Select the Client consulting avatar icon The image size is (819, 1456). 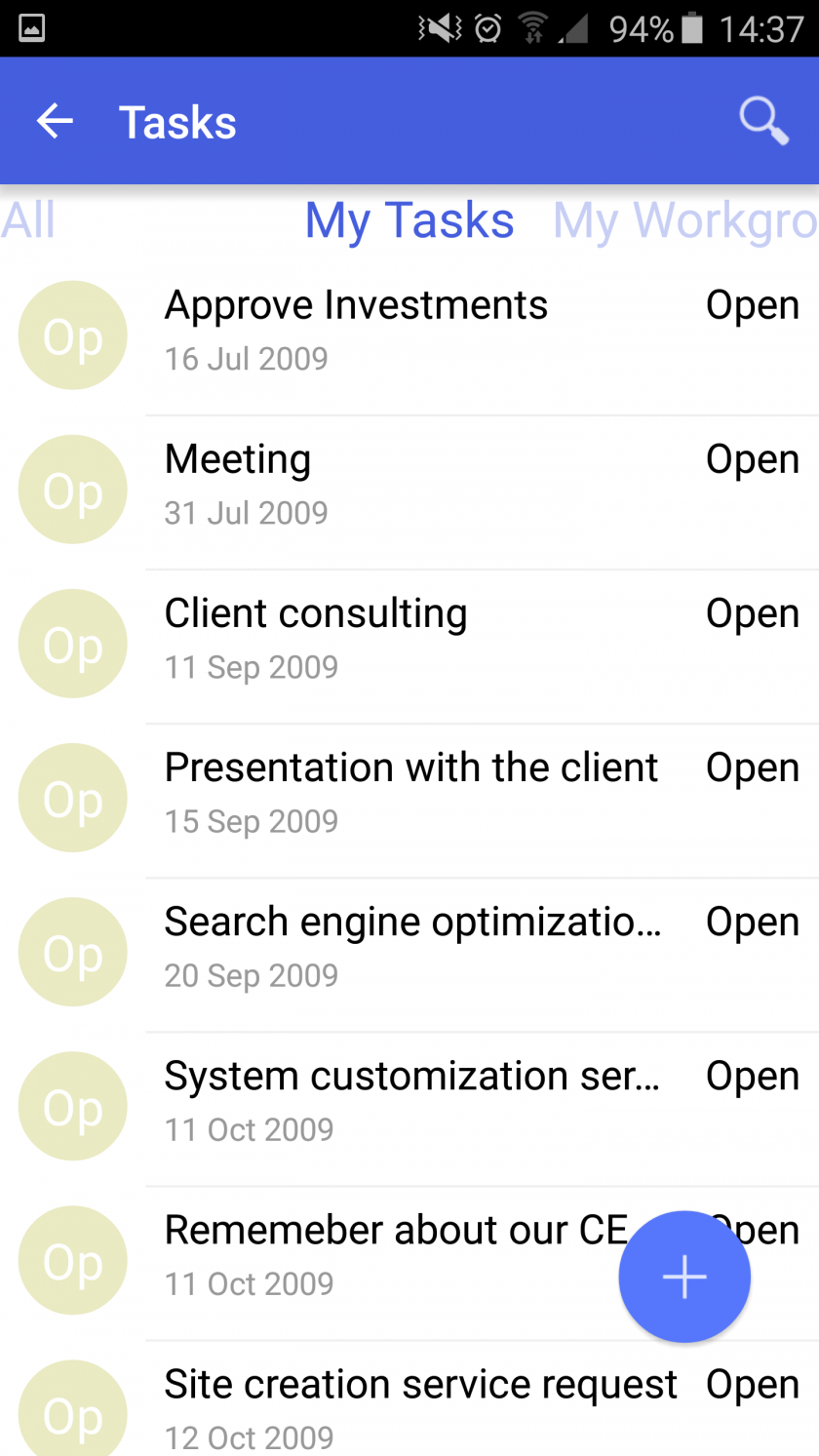[72, 644]
